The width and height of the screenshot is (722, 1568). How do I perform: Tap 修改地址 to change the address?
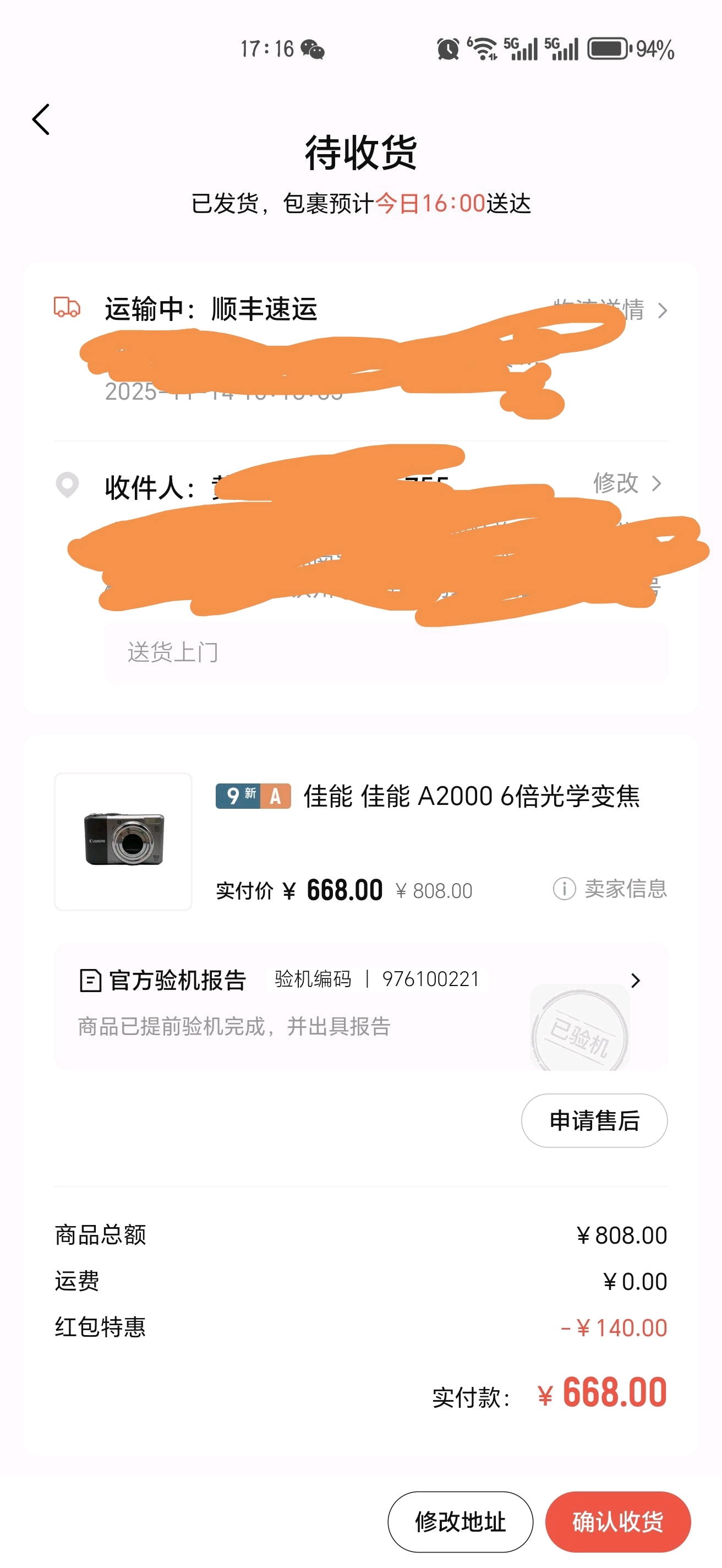click(460, 1521)
